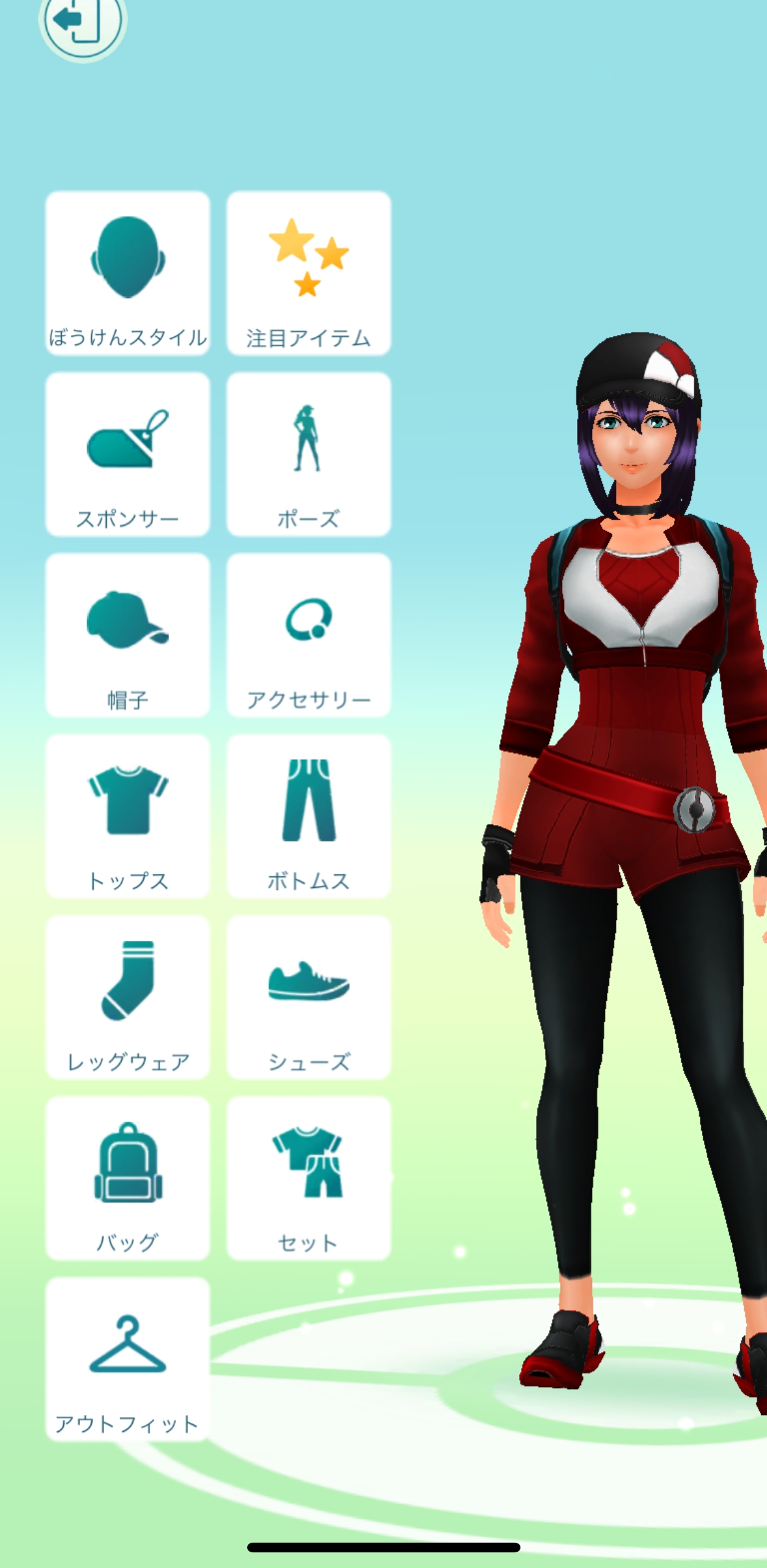Open the ボトムス bottoms category
The image size is (767, 1568).
tap(308, 817)
